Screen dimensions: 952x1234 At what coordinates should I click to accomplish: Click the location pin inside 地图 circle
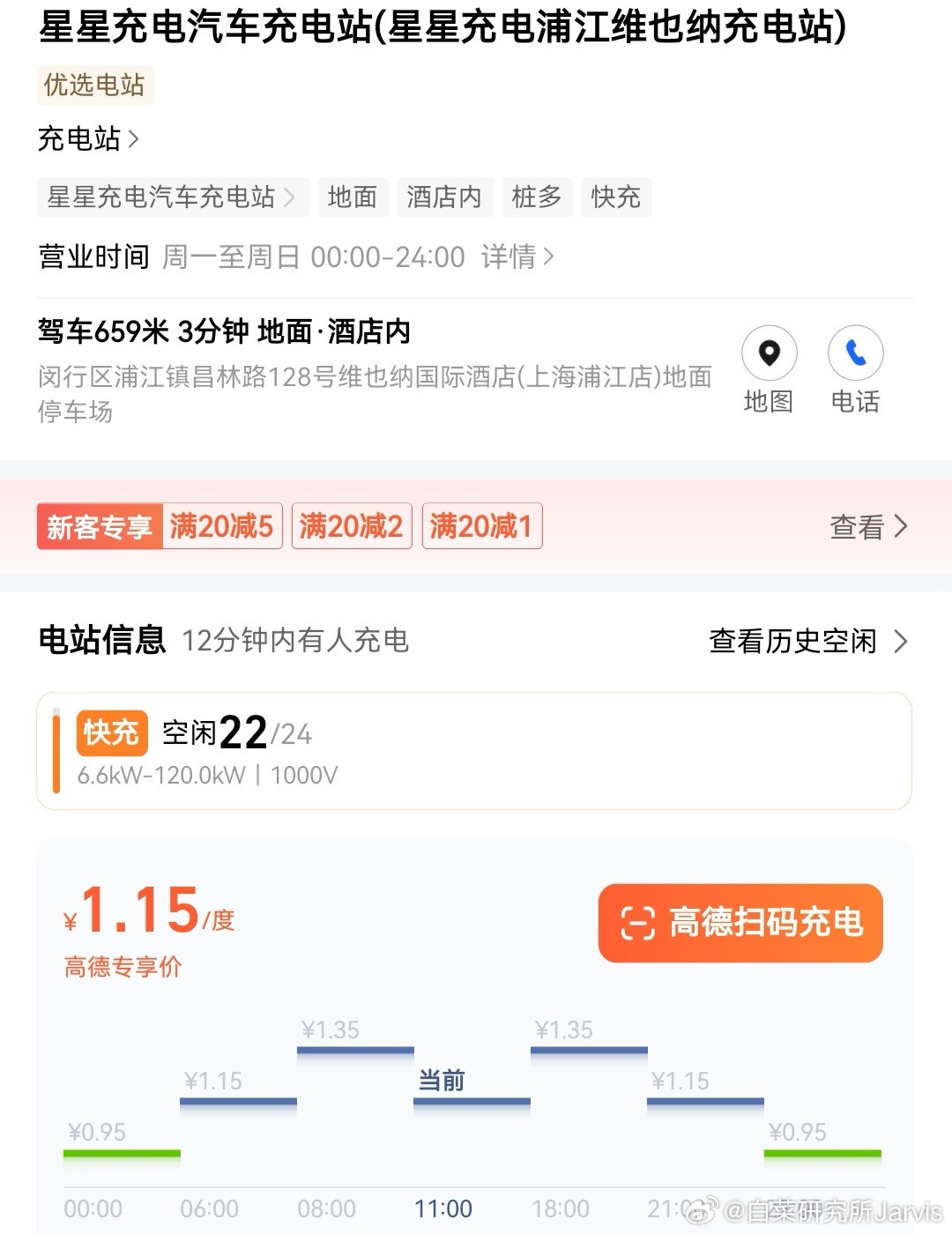[x=769, y=353]
